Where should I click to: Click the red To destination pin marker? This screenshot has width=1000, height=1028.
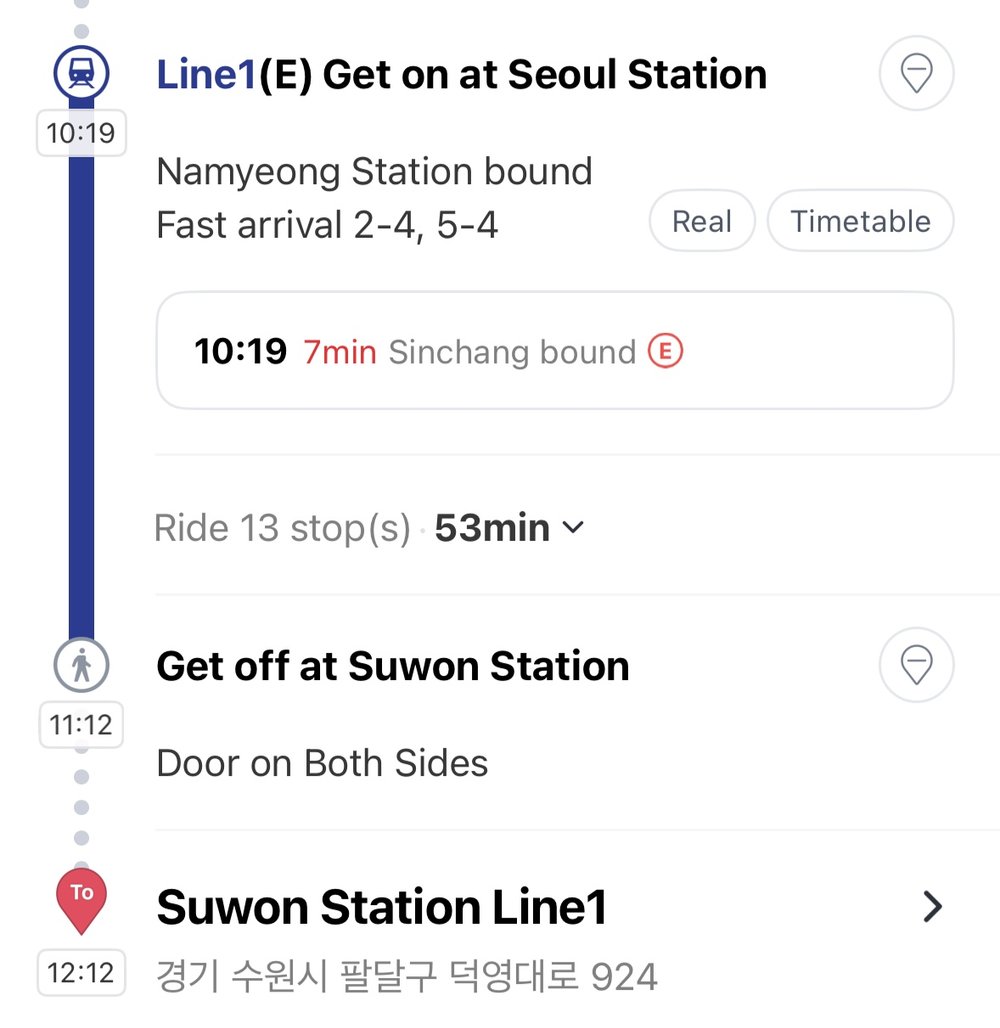click(x=81, y=899)
